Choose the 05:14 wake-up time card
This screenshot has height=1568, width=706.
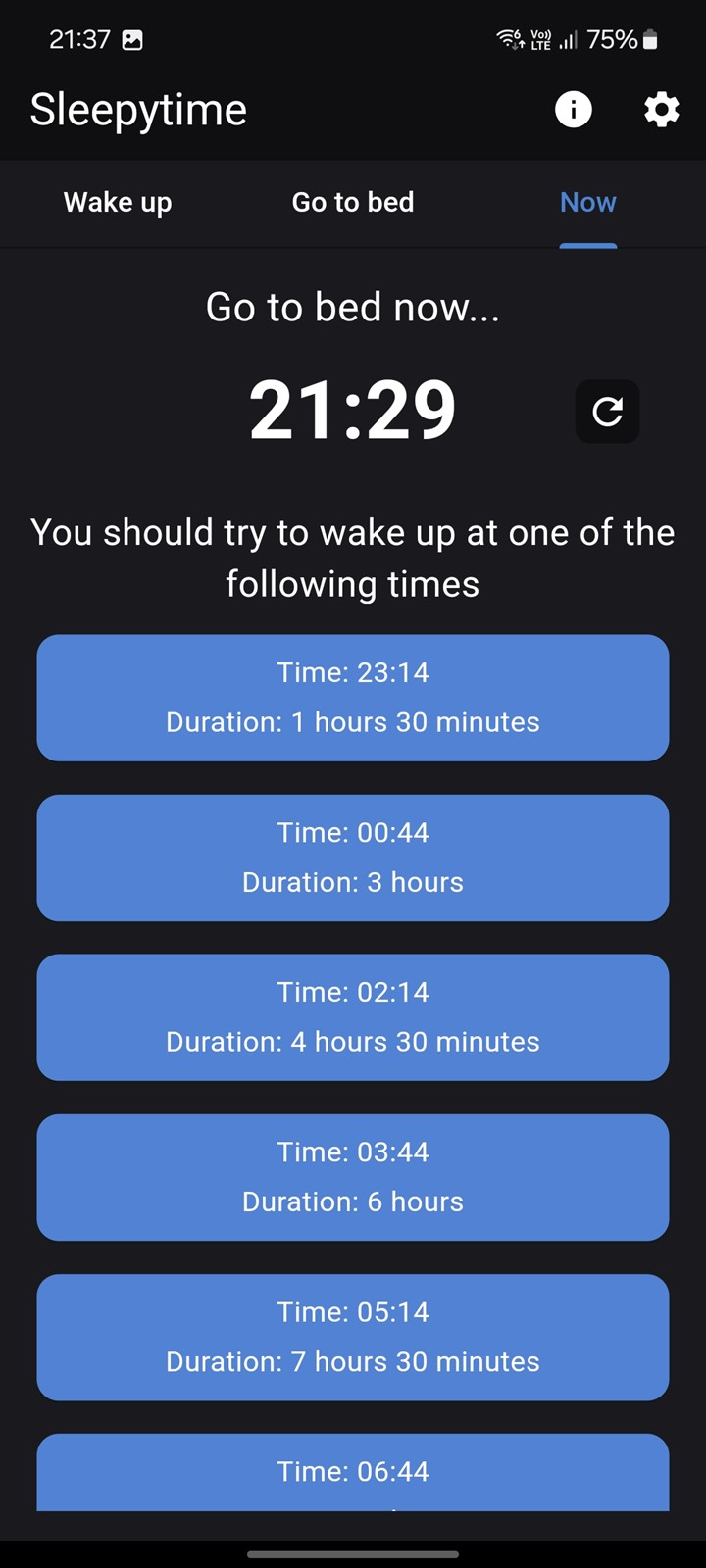(353, 1337)
